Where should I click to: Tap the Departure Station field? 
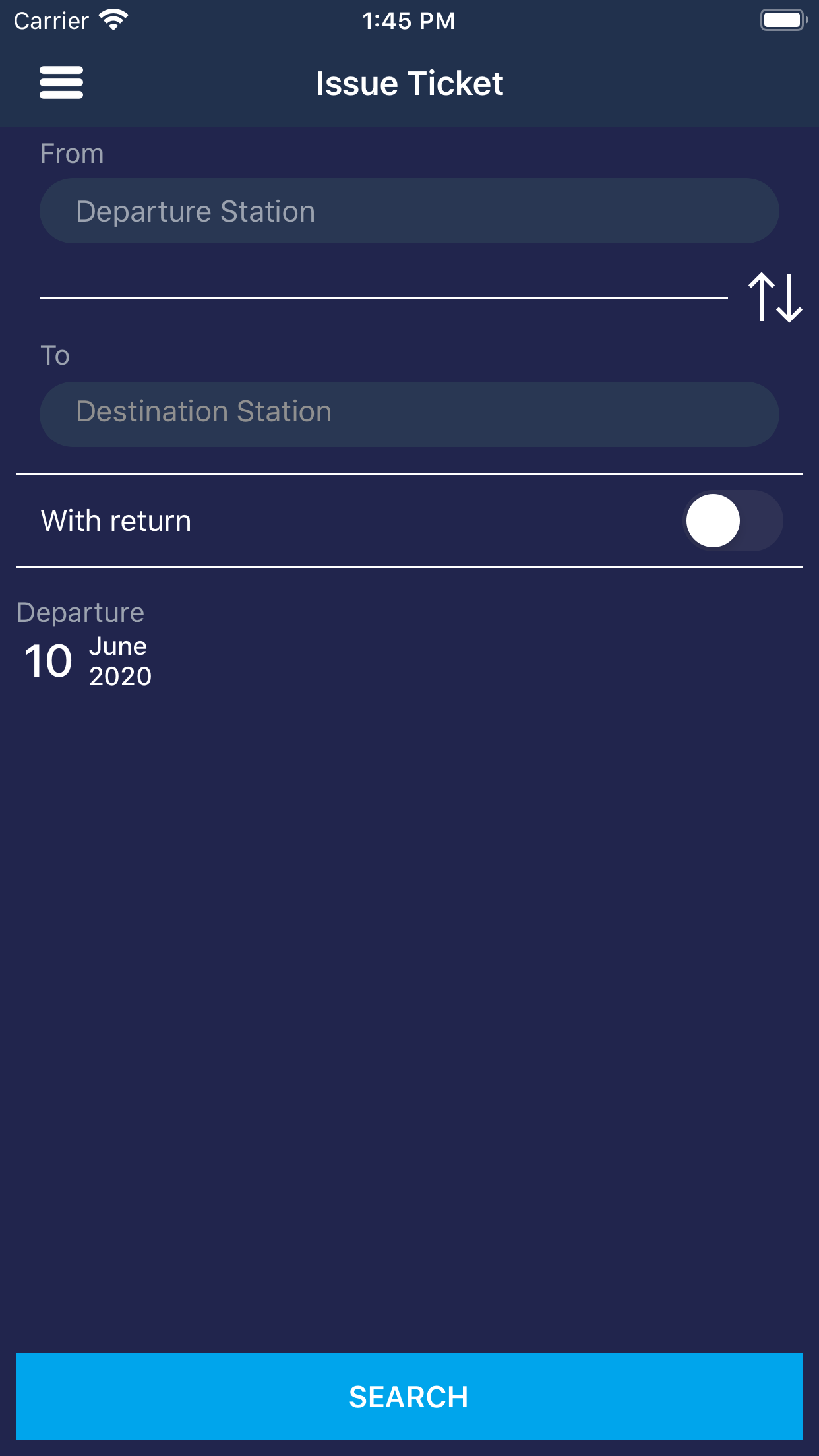pyautogui.click(x=409, y=211)
